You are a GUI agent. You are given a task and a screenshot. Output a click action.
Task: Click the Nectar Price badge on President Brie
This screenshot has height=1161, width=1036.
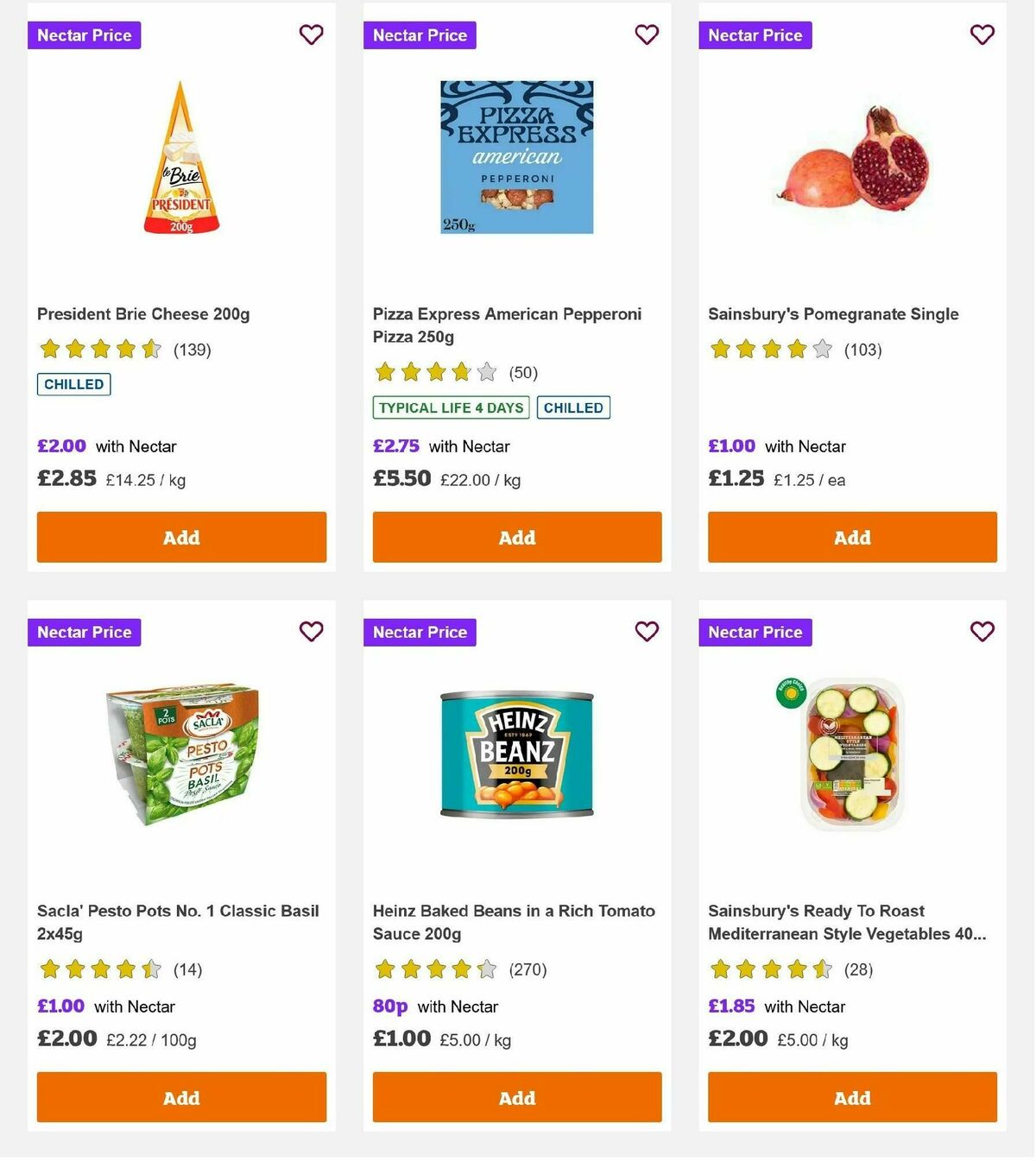tap(84, 35)
